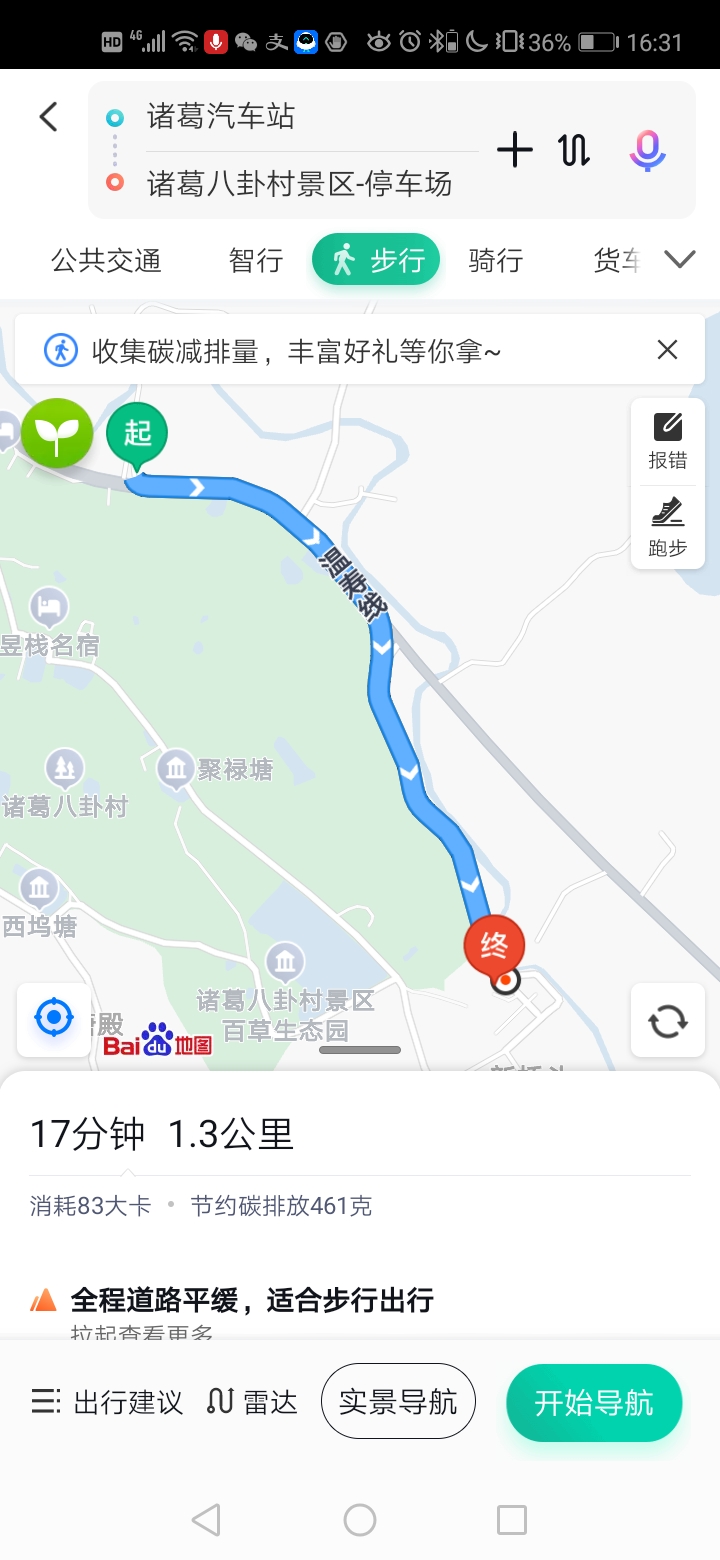Viewport: 720px width, 1560px height.
Task: Activate voice input microphone
Action: [x=647, y=150]
